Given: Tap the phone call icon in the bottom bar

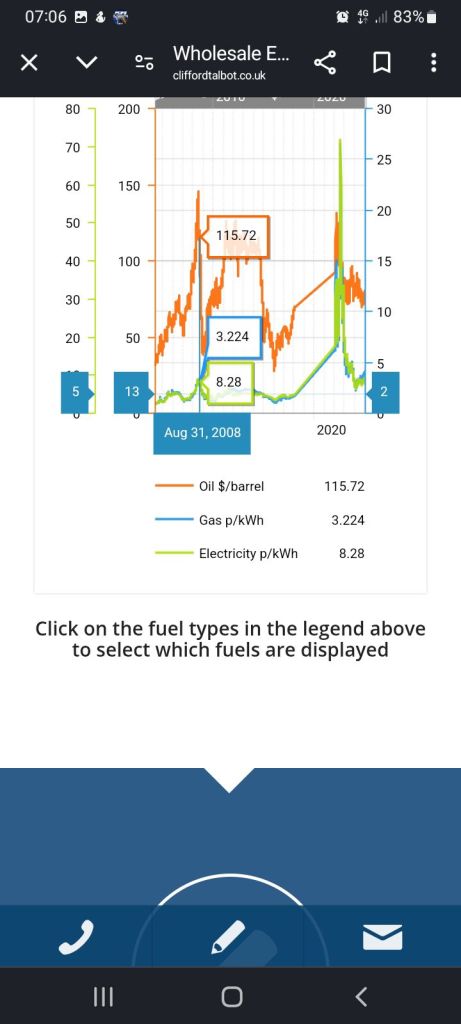Looking at the screenshot, I should pos(76,938).
